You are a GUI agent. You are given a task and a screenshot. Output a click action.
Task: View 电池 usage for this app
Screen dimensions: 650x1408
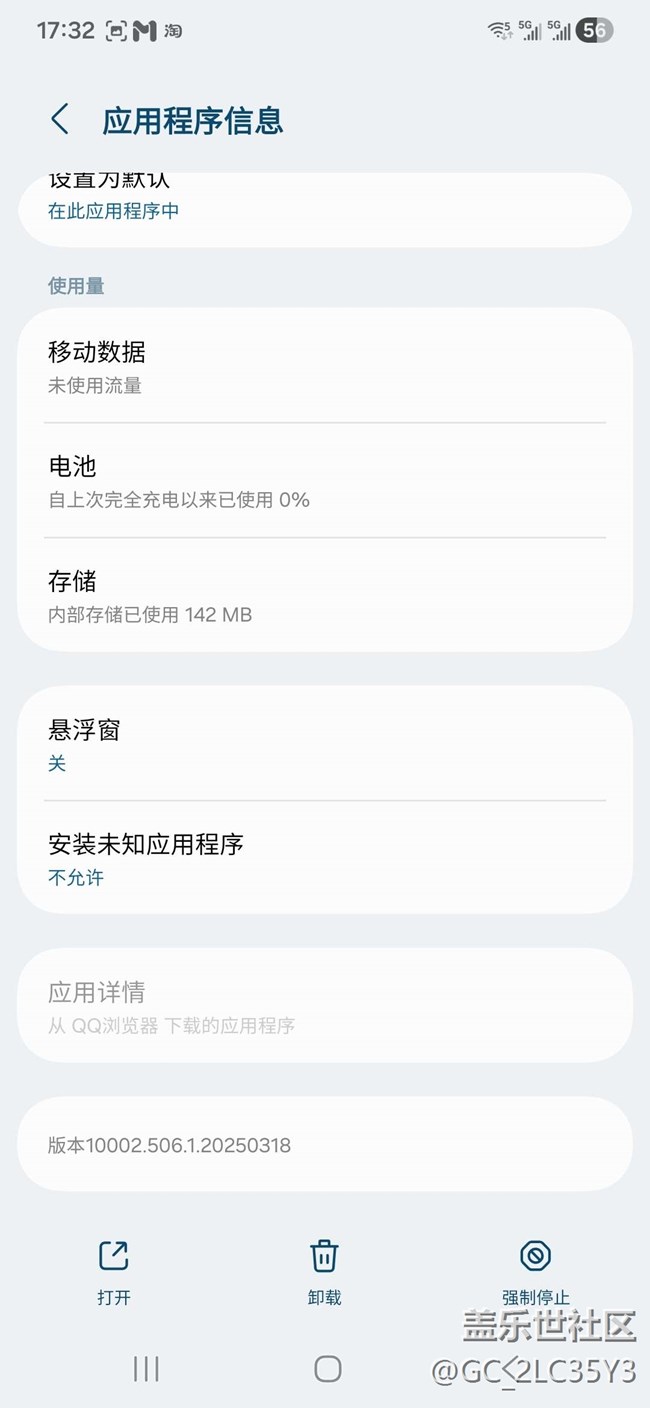[325, 481]
